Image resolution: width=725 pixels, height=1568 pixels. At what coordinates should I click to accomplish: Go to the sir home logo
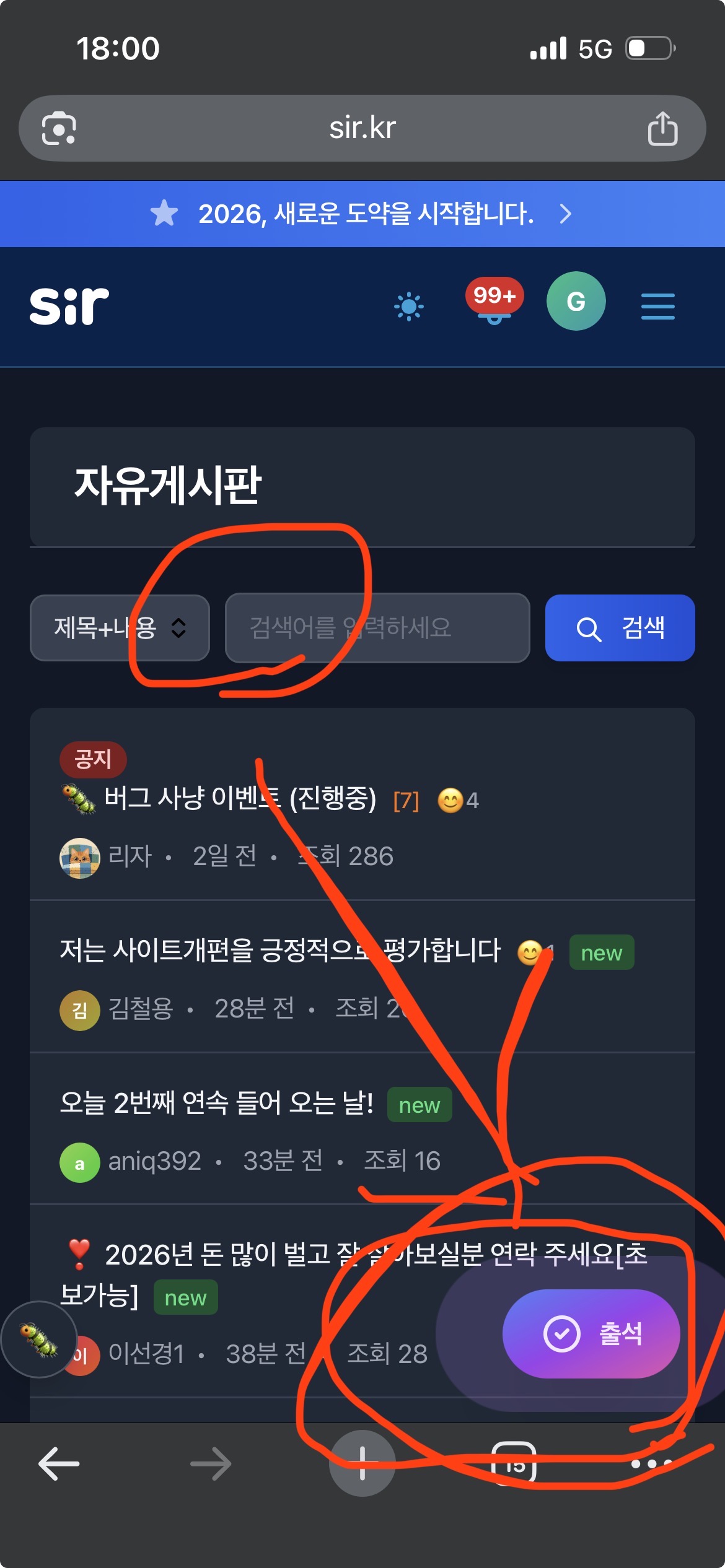[69, 305]
